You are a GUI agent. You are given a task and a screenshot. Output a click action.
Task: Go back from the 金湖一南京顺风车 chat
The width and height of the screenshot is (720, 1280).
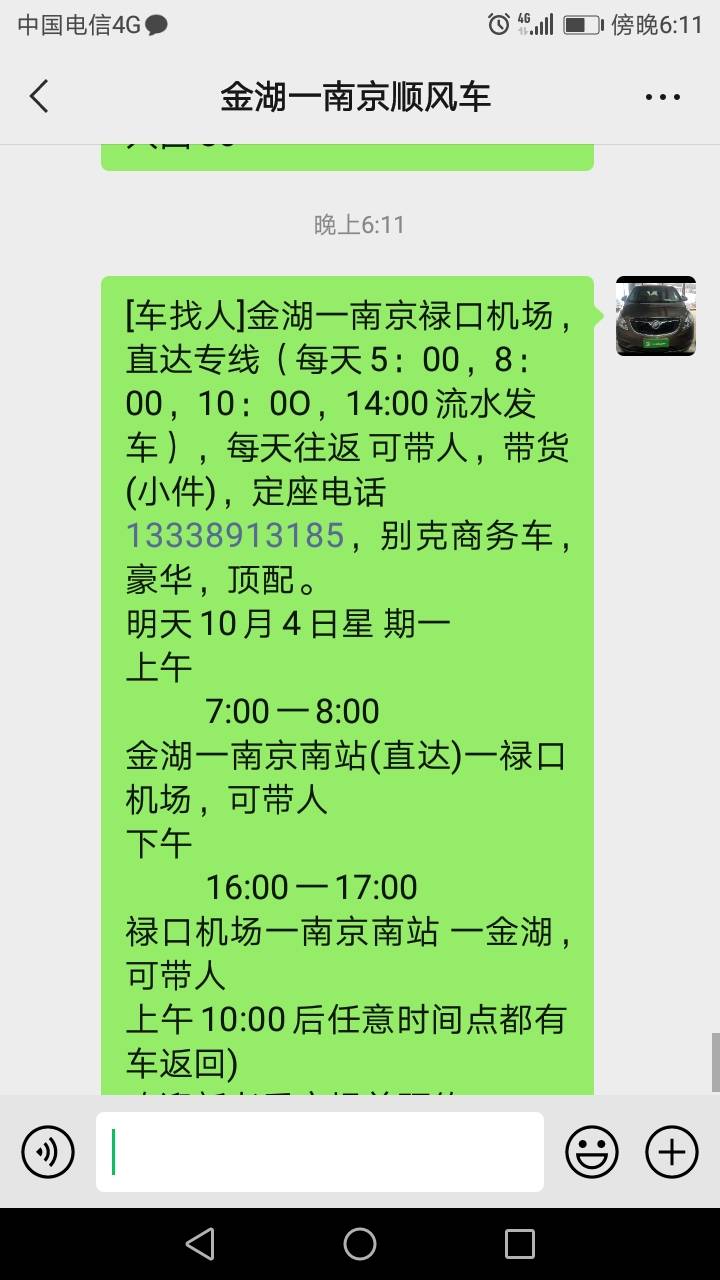coord(39,97)
